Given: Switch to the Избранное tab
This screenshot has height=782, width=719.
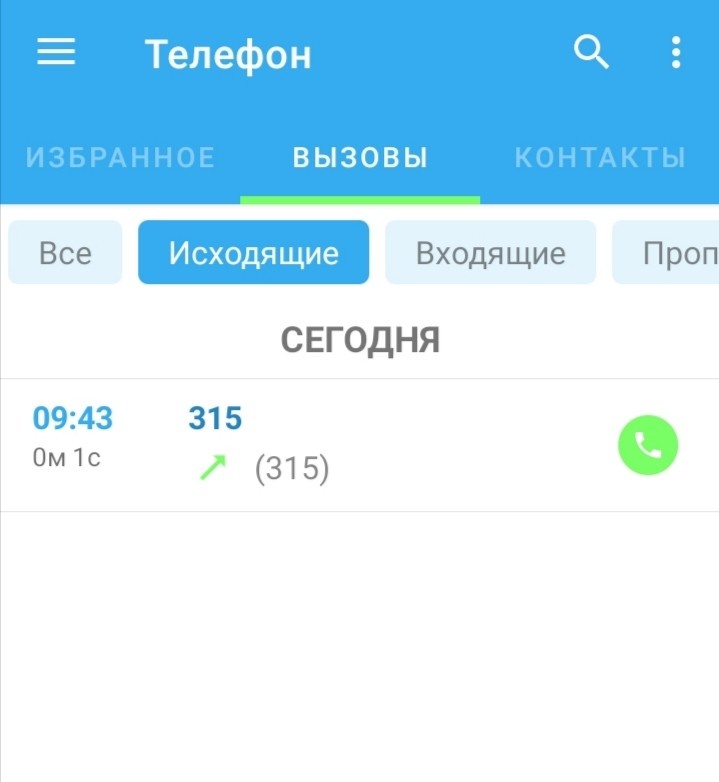Looking at the screenshot, I should click(120, 158).
